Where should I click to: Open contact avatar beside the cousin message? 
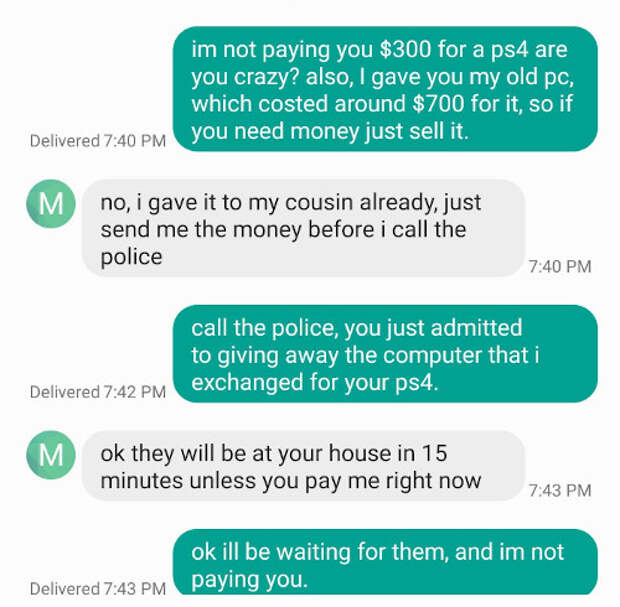pyautogui.click(x=50, y=205)
